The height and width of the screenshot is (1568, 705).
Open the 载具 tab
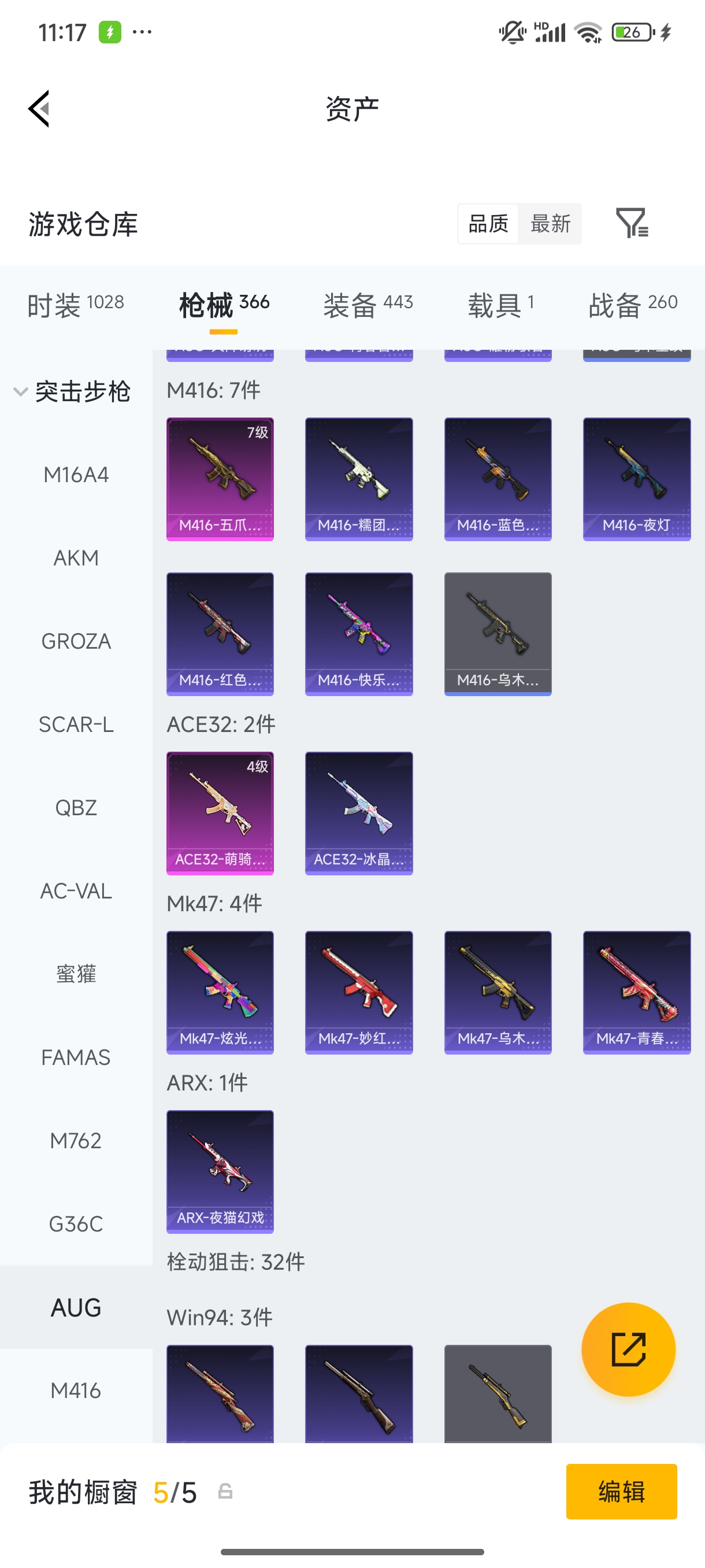[500, 304]
